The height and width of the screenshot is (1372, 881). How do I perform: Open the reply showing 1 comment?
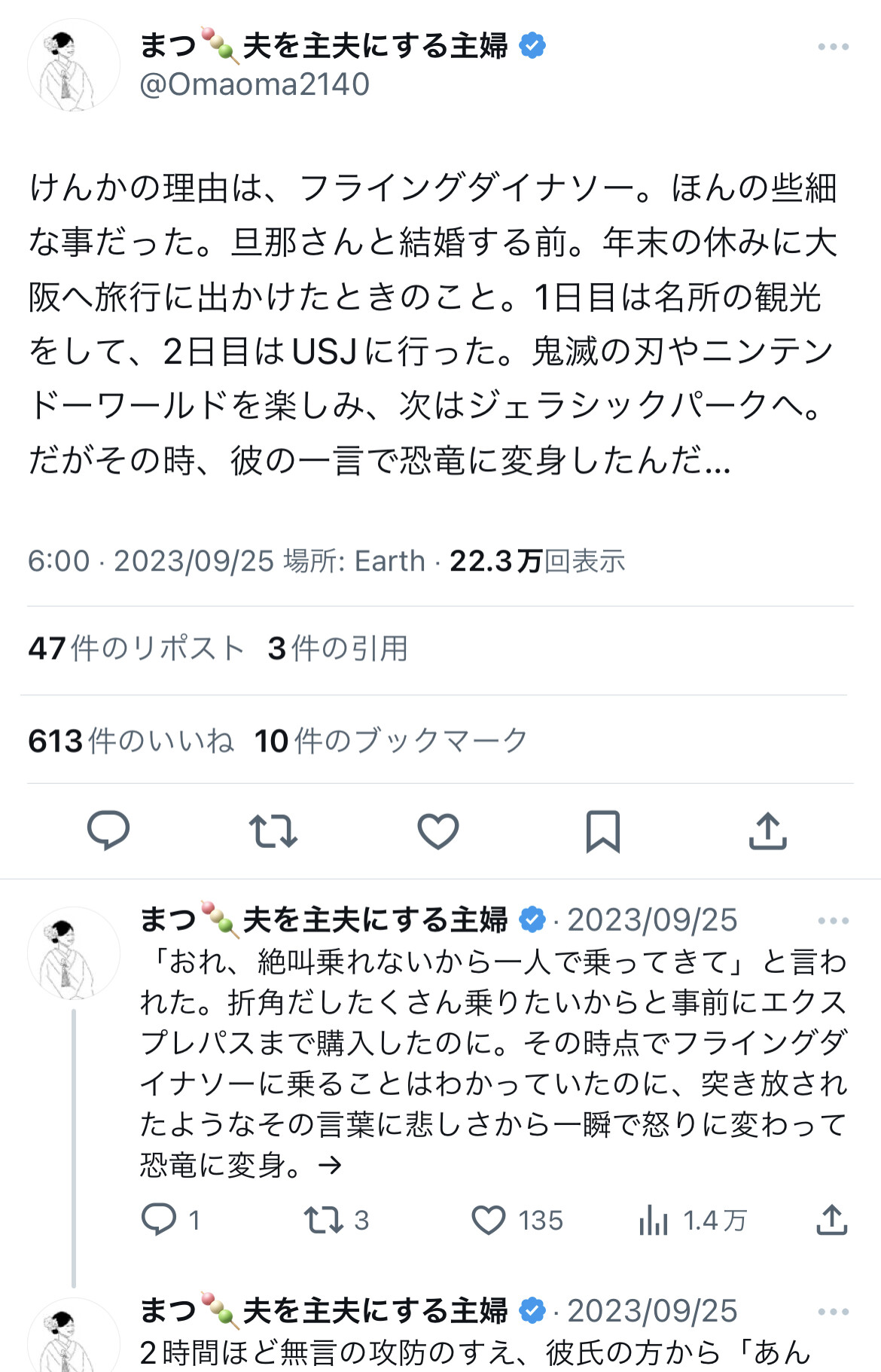point(171,1220)
